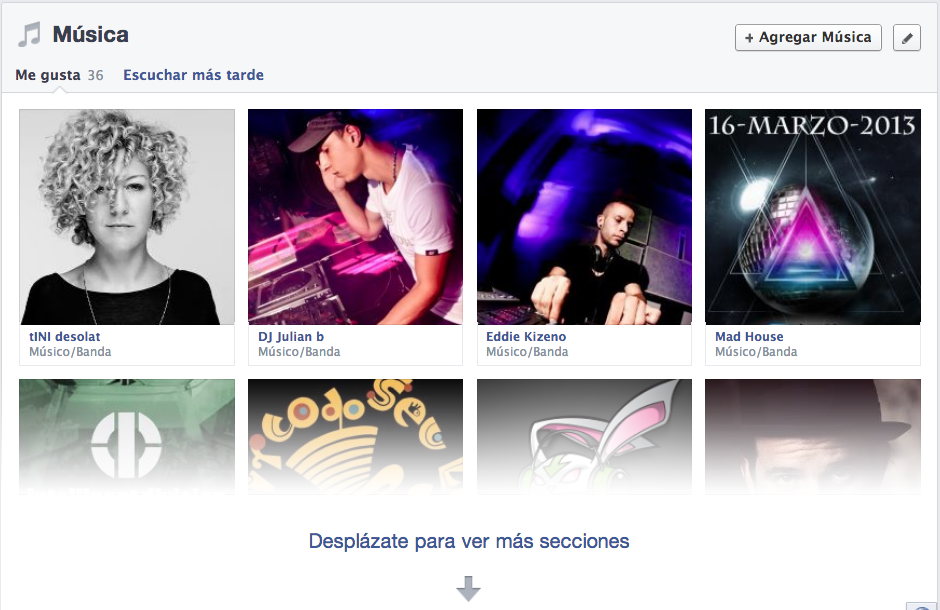Open the pencil edit icon
940x610 pixels.
906,38
